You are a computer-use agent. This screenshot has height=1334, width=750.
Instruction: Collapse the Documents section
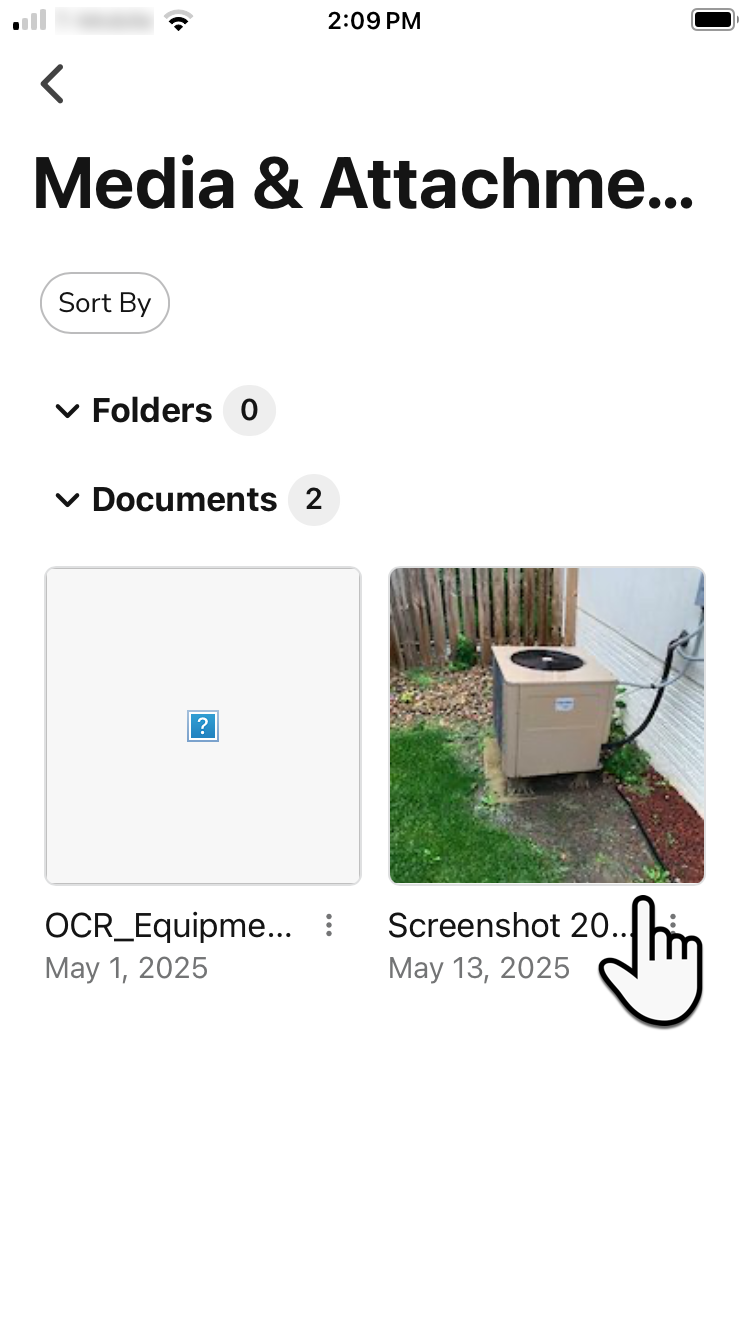[x=67, y=499]
